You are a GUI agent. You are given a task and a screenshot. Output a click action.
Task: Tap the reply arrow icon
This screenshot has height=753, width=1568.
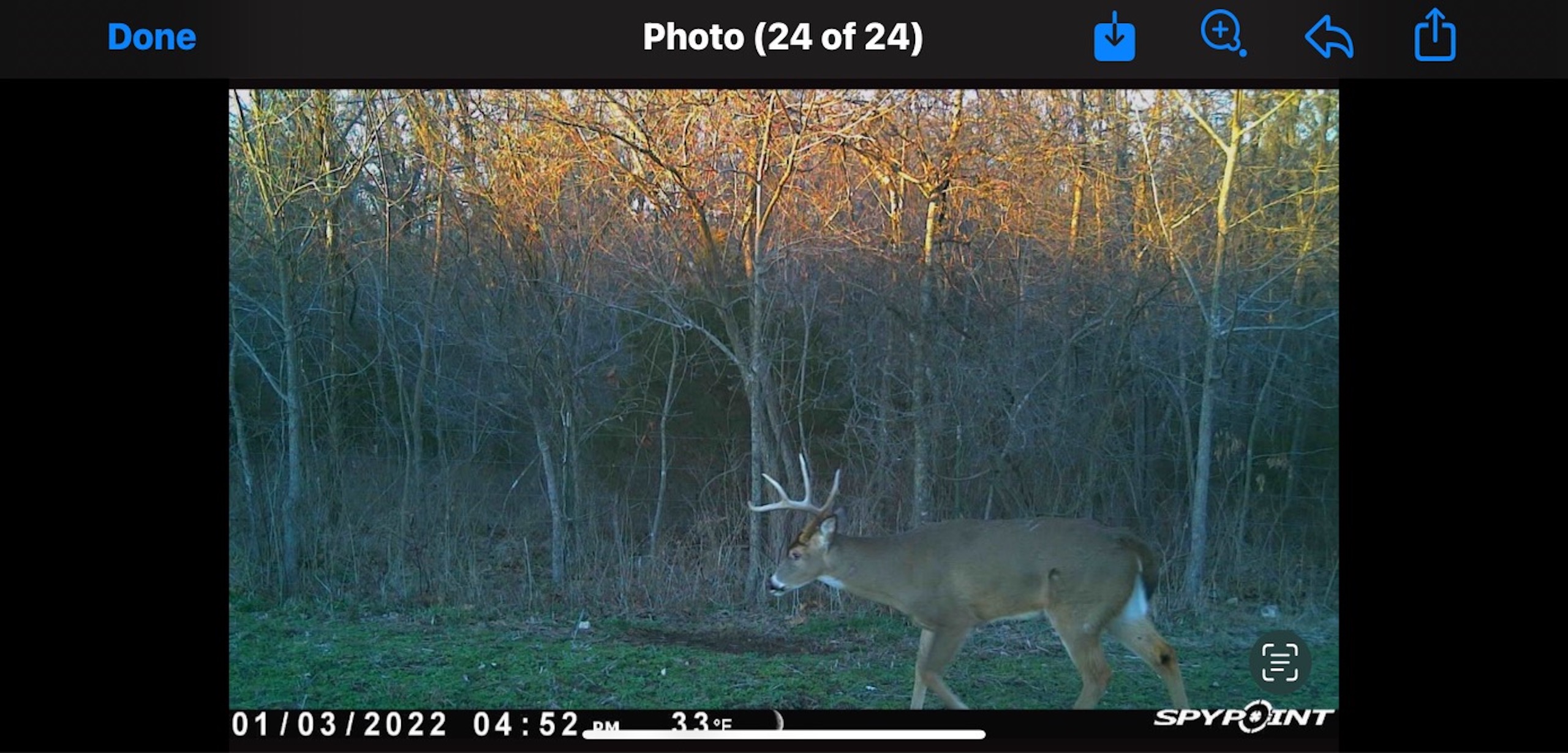pos(1329,38)
